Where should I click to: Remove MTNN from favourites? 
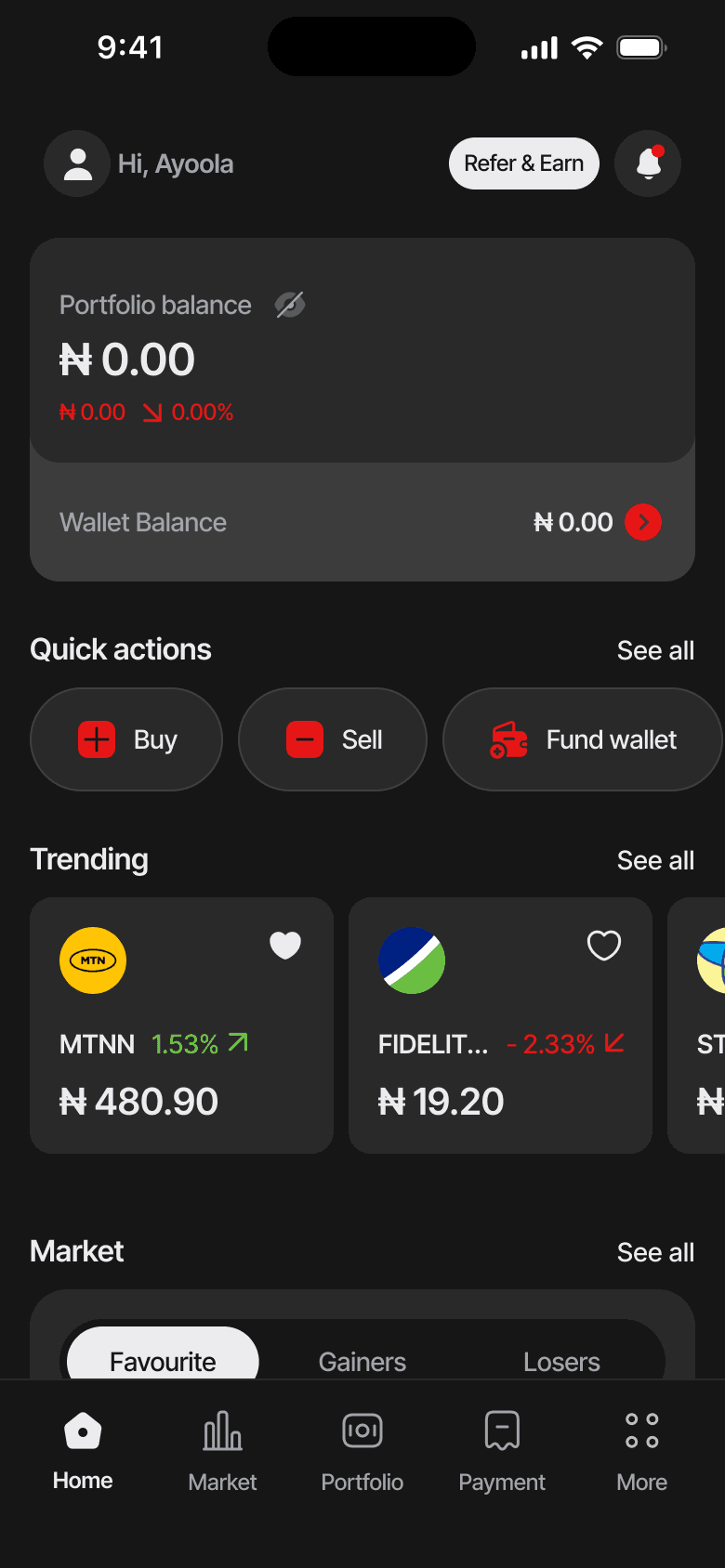click(x=285, y=946)
